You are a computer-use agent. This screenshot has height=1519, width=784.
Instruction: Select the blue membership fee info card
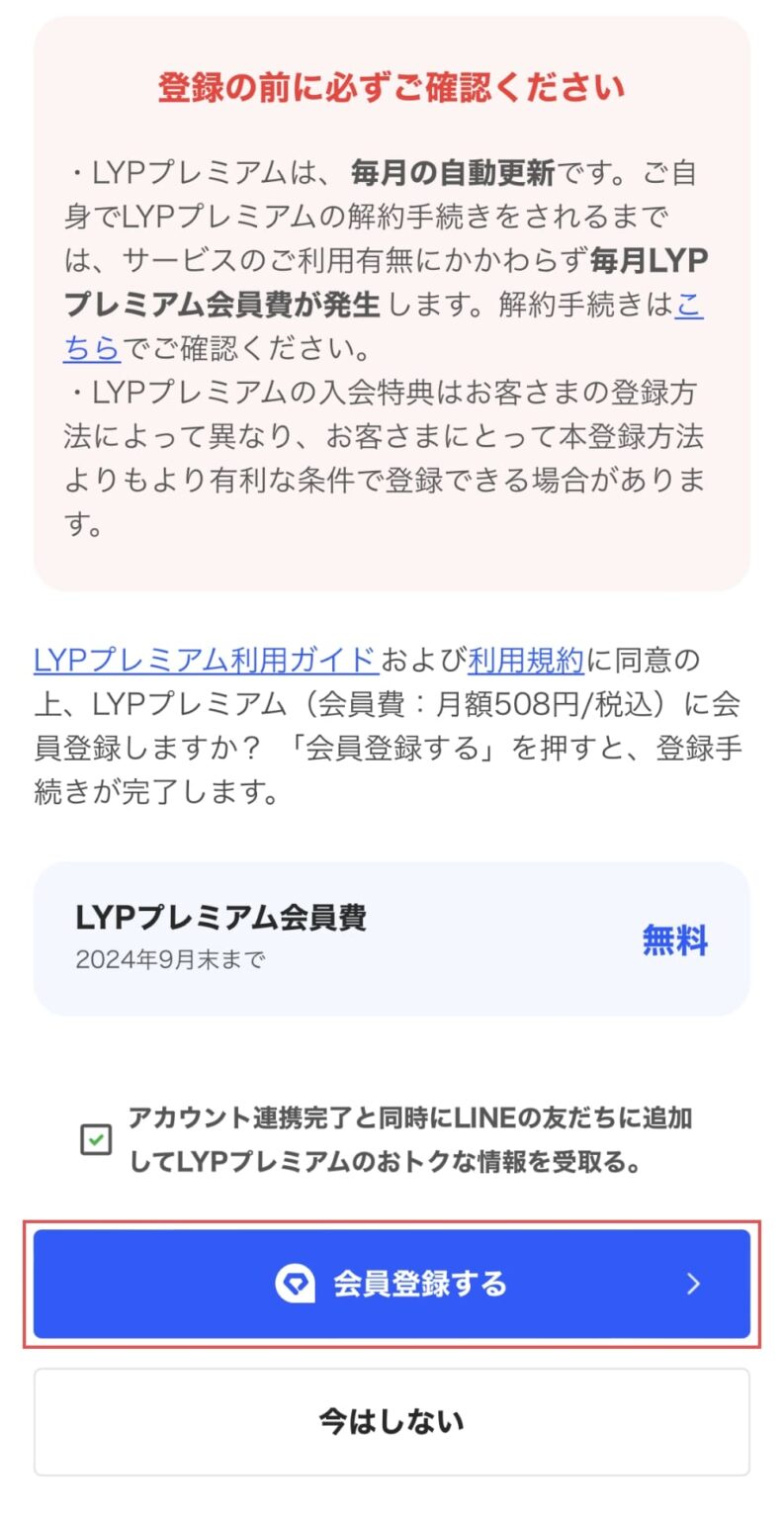pos(392,938)
